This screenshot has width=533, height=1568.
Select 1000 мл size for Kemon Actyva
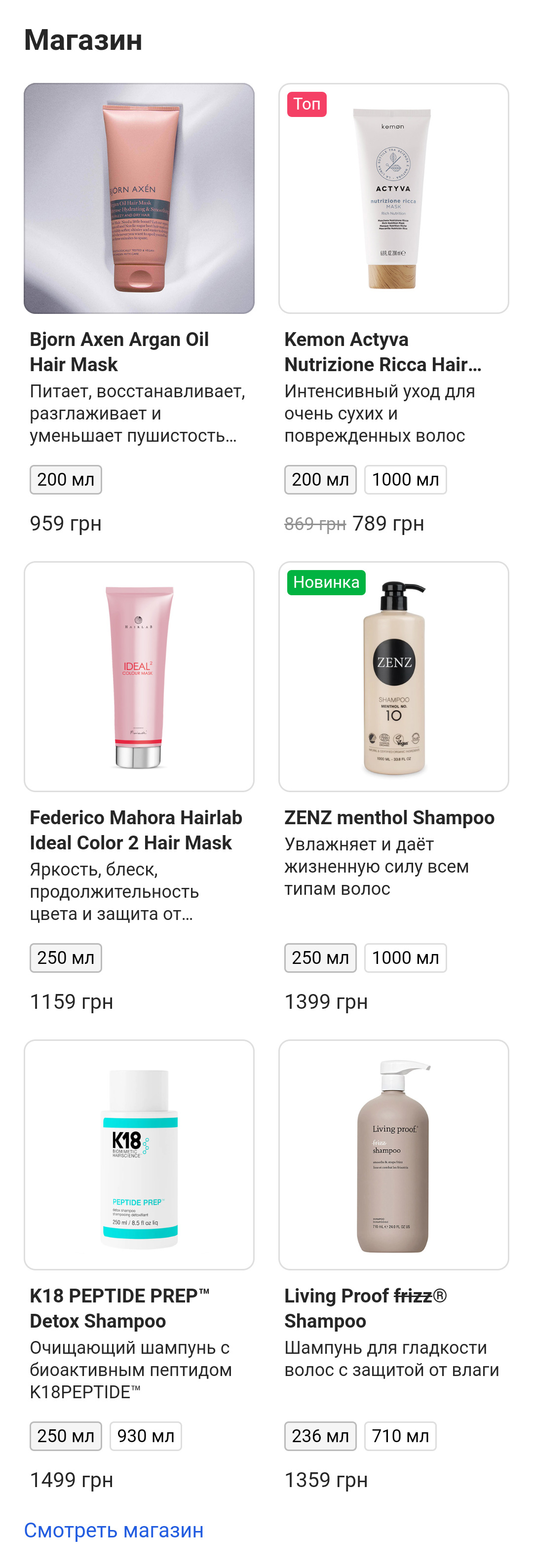(405, 480)
